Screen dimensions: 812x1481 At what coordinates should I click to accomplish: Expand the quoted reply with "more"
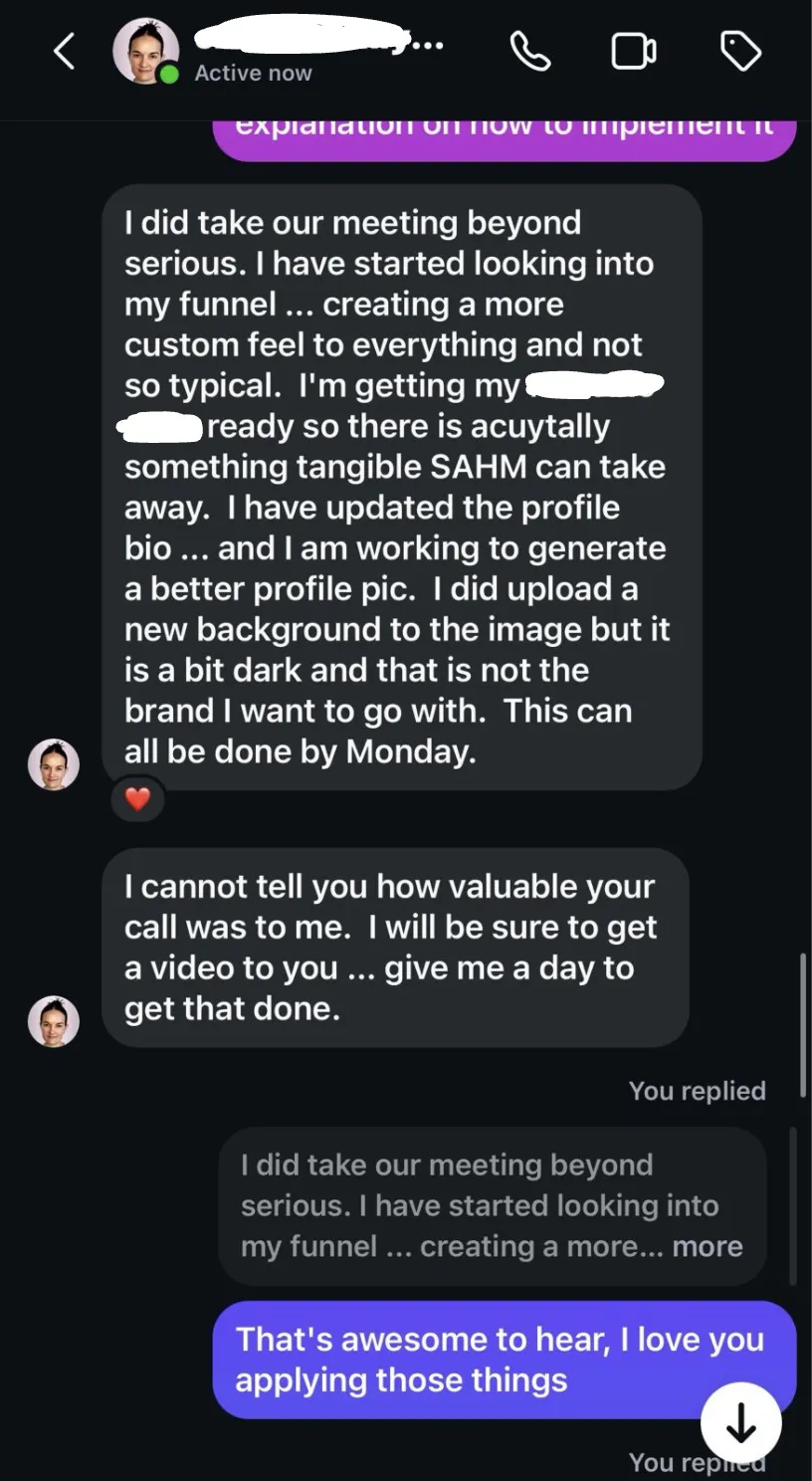tap(708, 1246)
